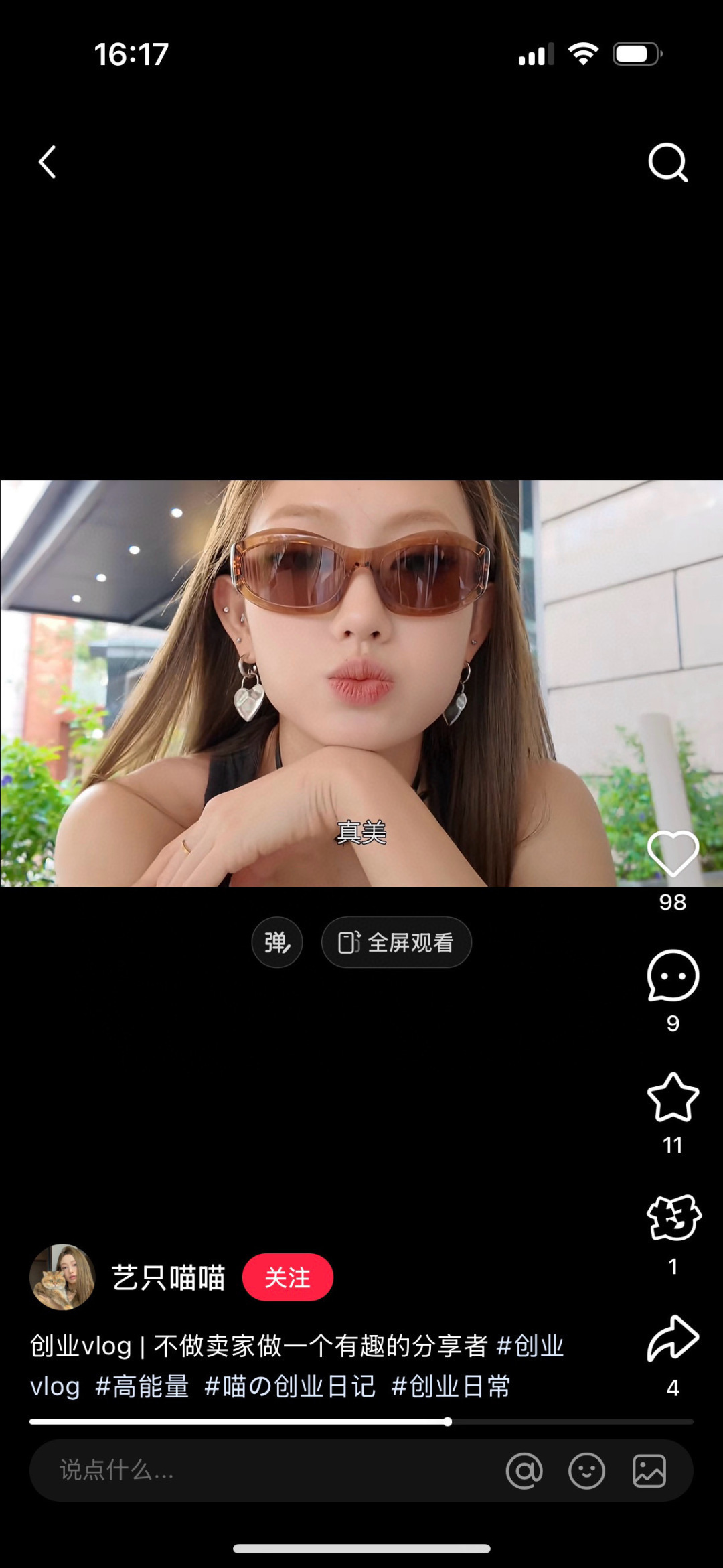Follow 艺只喵喵 with the 关注 button
723x1568 pixels.
tap(288, 1277)
